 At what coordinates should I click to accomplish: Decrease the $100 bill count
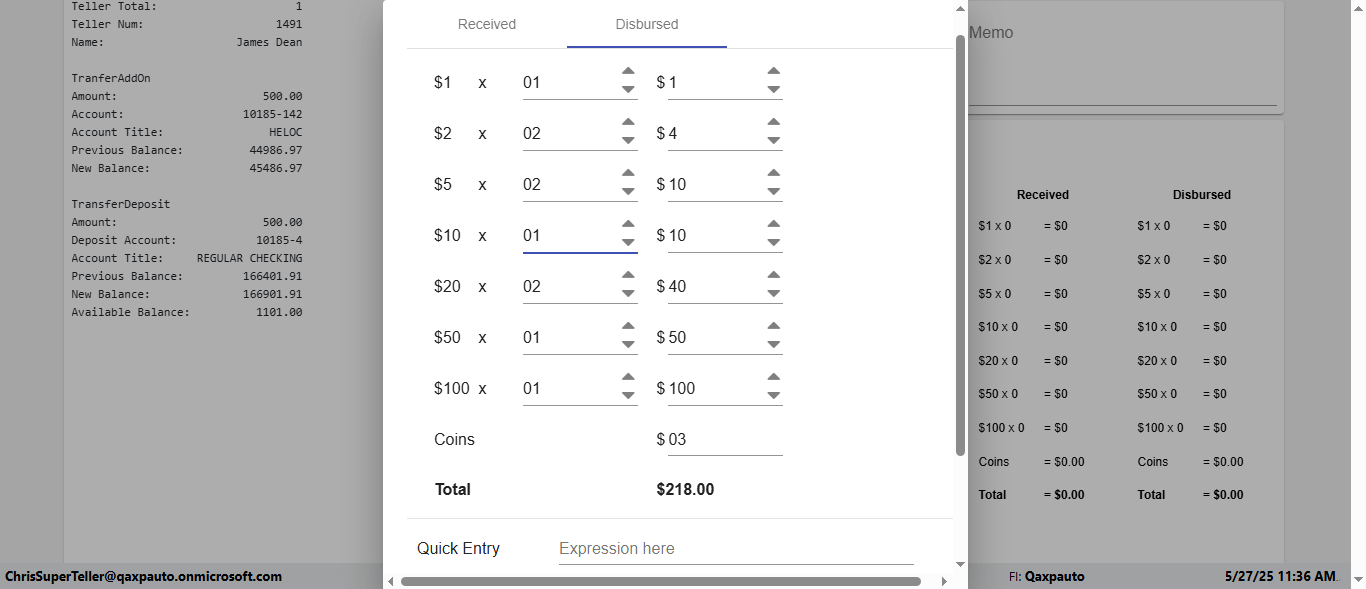pyautogui.click(x=628, y=396)
